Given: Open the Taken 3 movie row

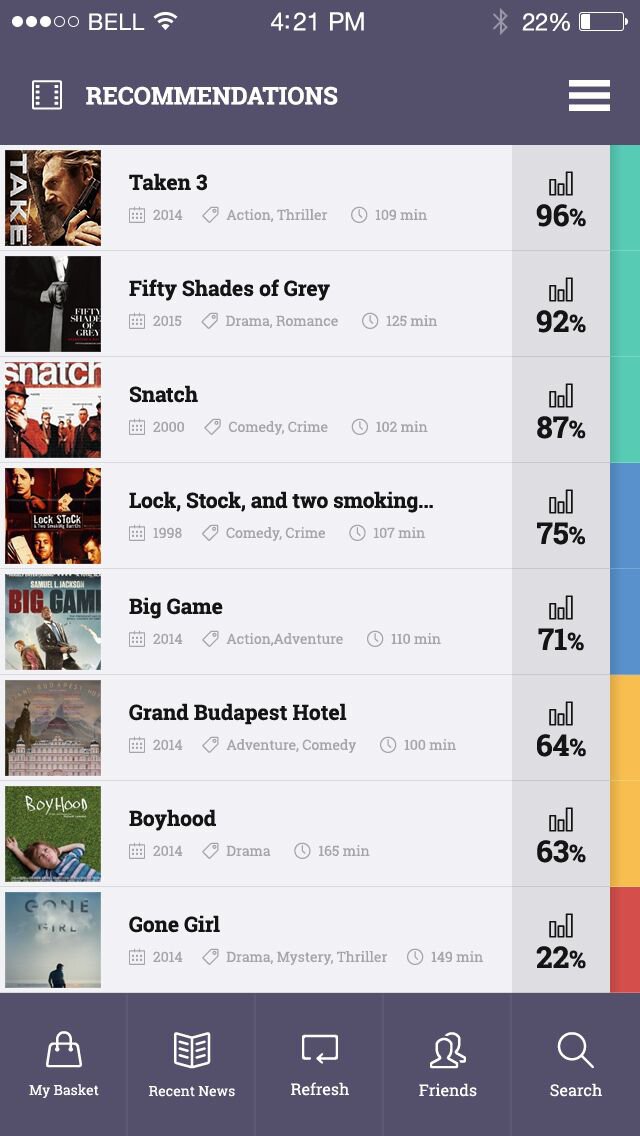Looking at the screenshot, I should [x=300, y=197].
